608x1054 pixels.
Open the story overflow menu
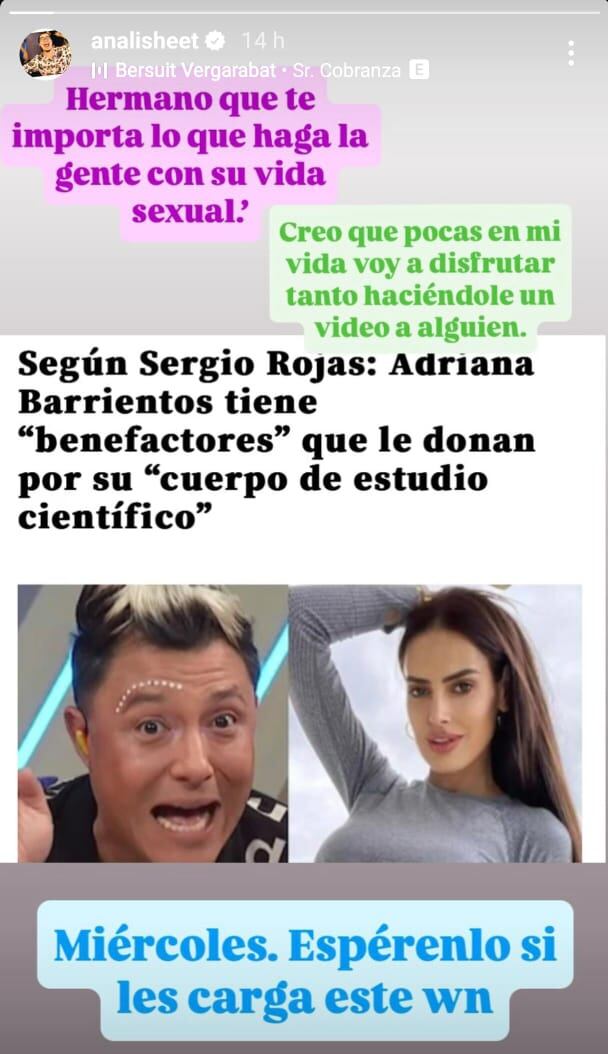pos(570,54)
